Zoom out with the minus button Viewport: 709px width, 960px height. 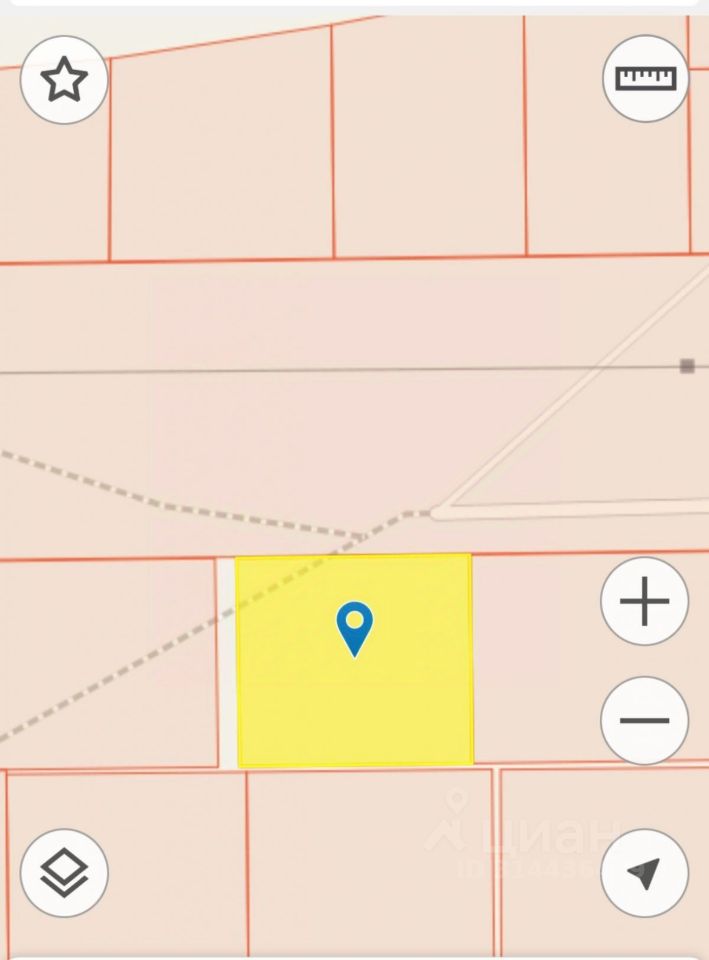coord(644,720)
